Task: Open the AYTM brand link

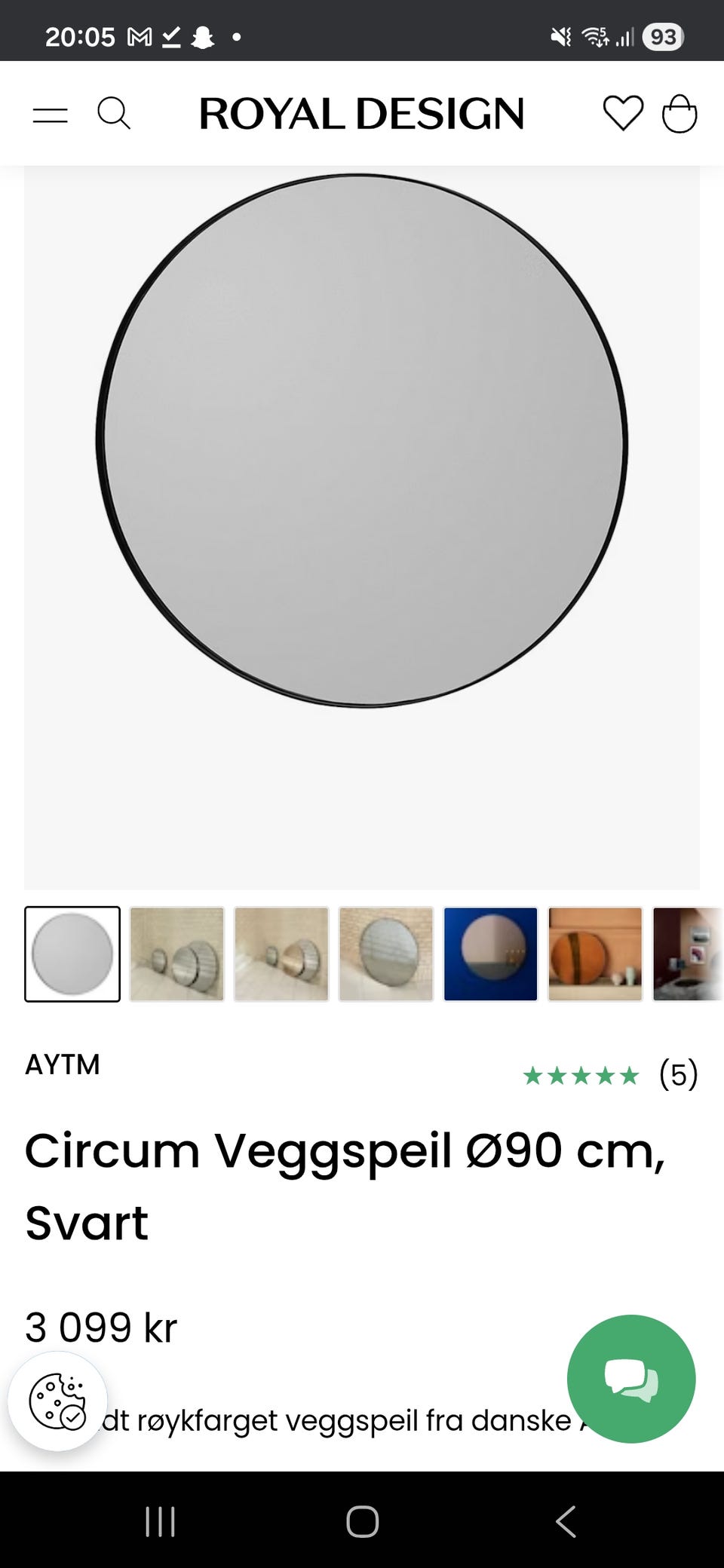Action: [x=63, y=1064]
